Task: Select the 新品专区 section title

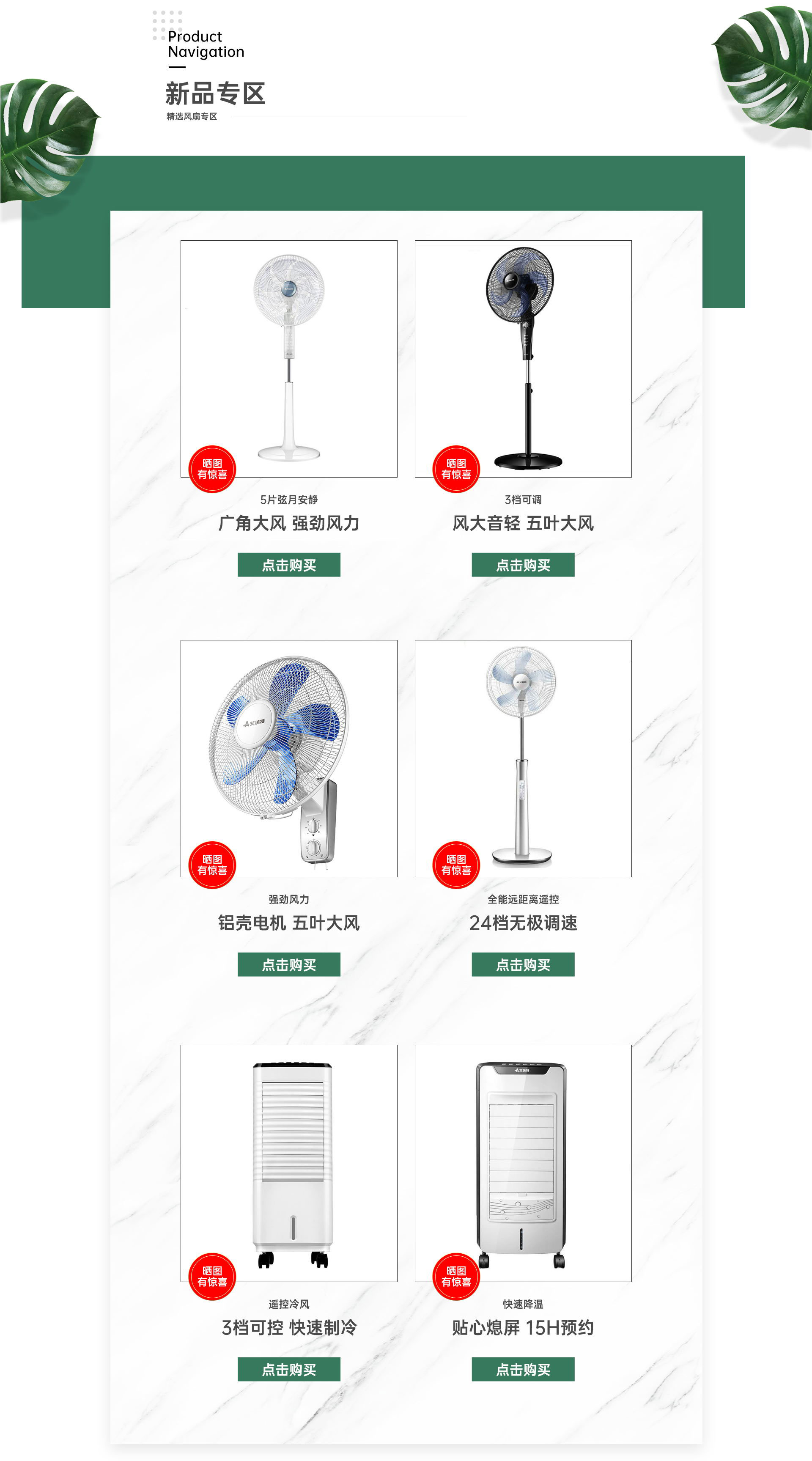Action: pos(215,93)
